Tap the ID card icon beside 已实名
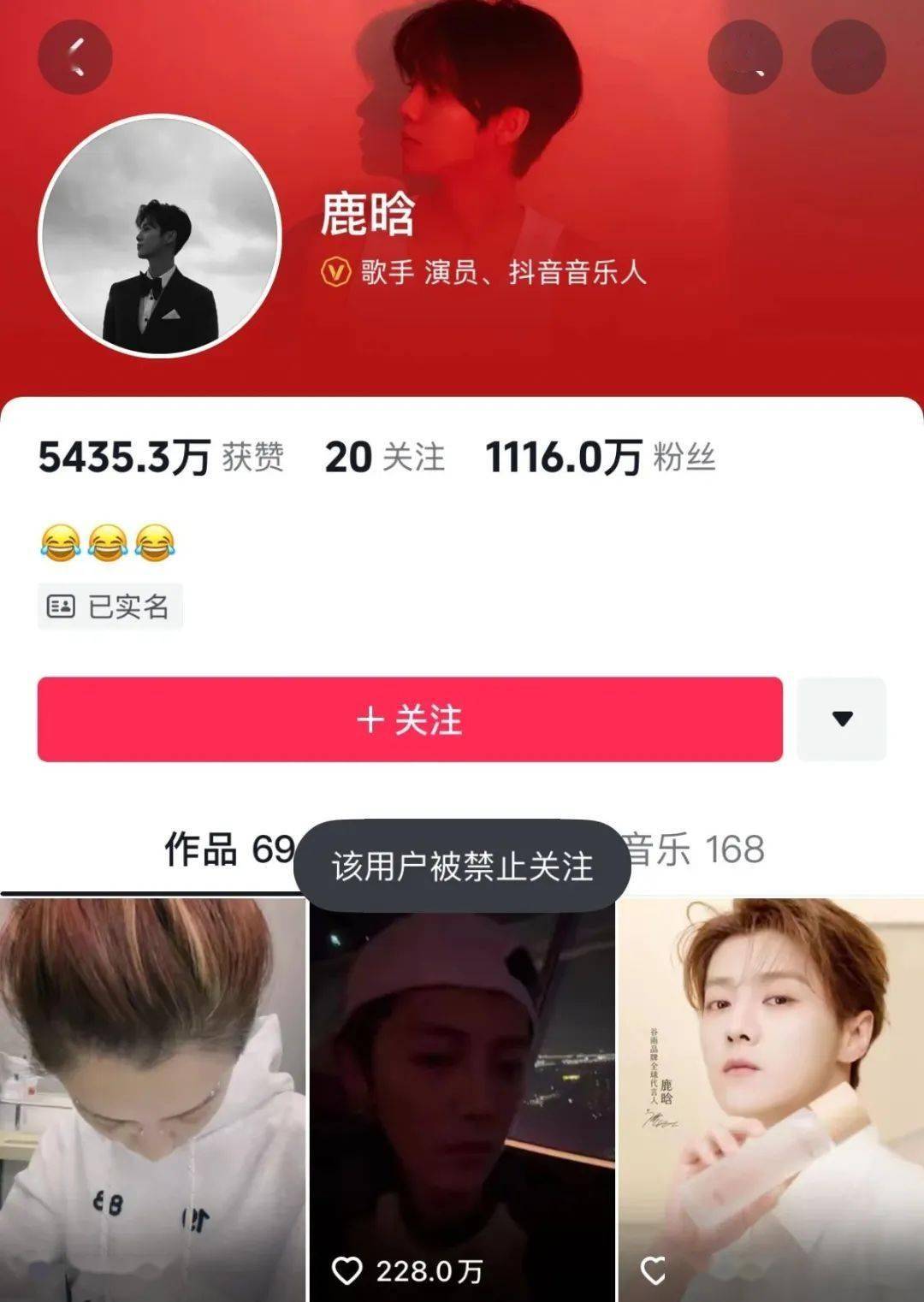The height and width of the screenshot is (1302, 924). [63, 604]
